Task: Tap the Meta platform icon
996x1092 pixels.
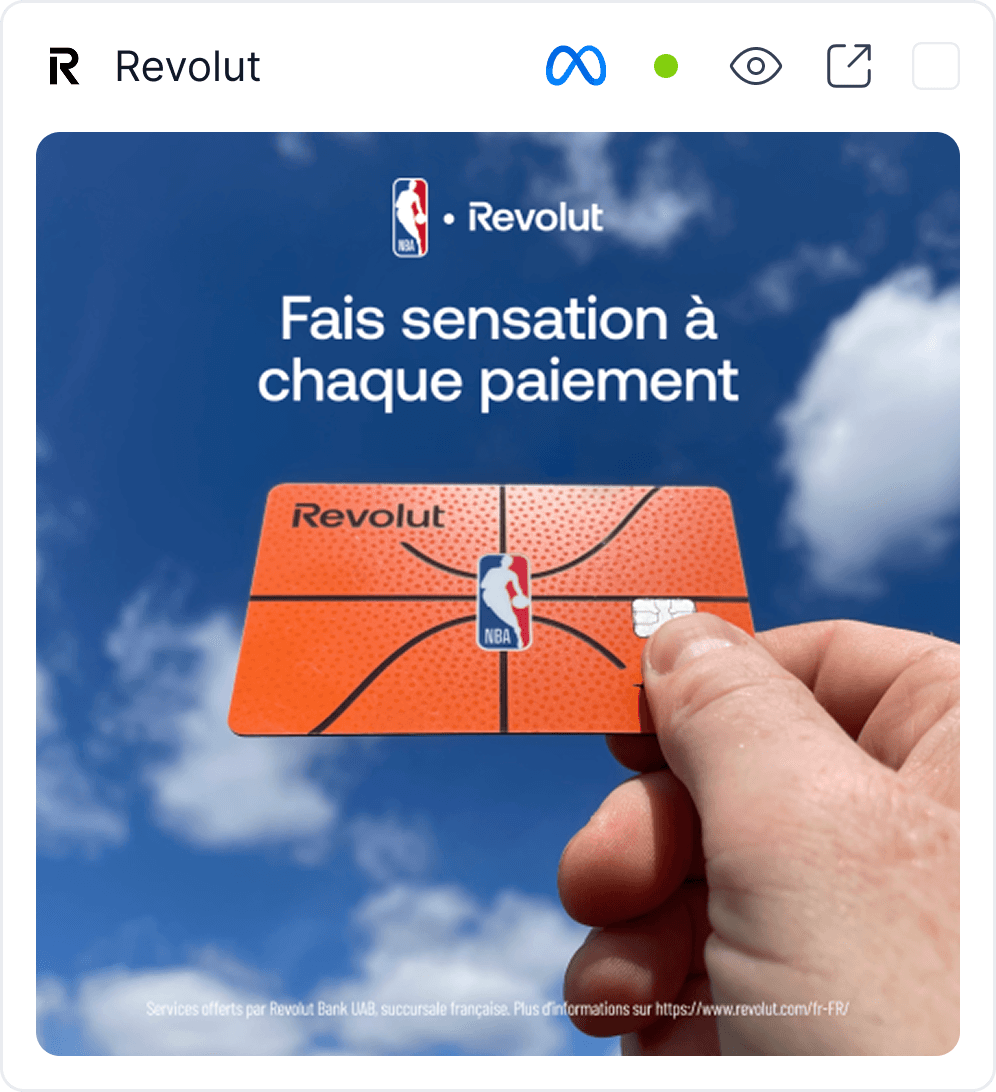Action: [x=576, y=66]
